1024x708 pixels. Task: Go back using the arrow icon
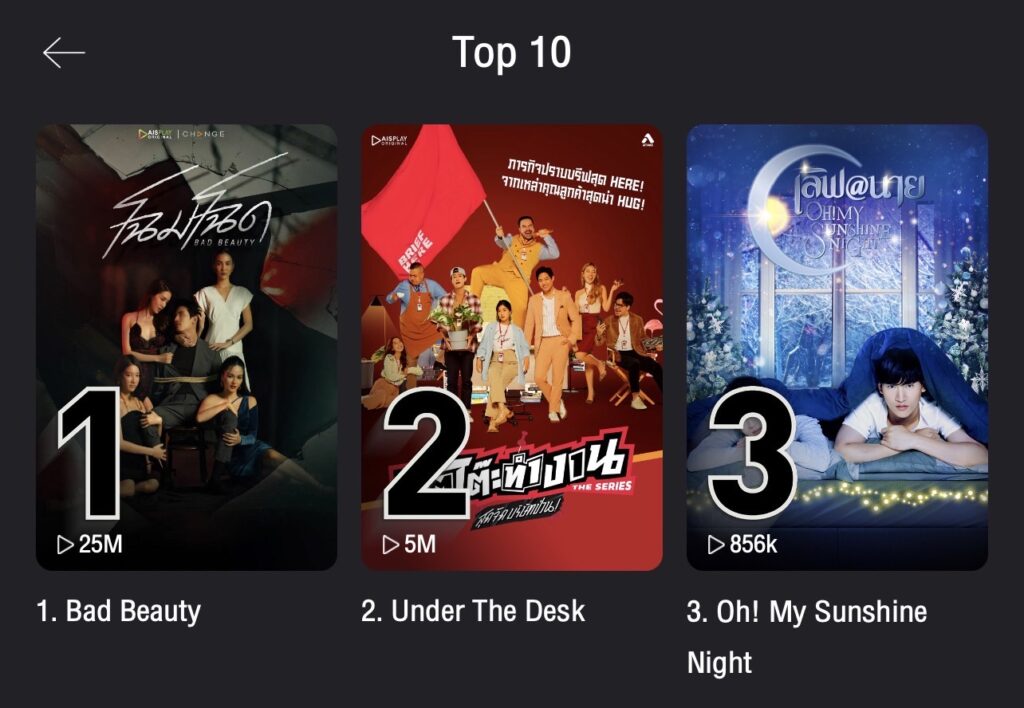[x=64, y=53]
